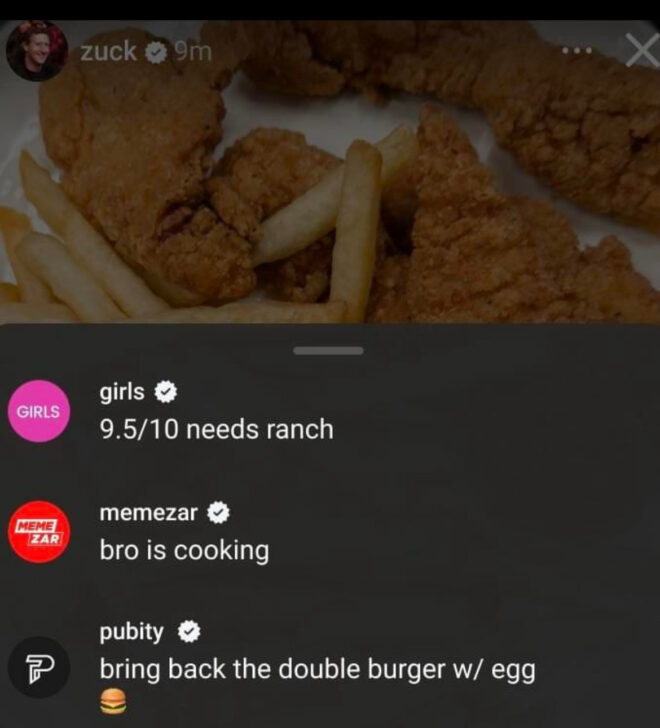This screenshot has width=660, height=728.
Task: Open the girls account avatar
Action: 38,411
